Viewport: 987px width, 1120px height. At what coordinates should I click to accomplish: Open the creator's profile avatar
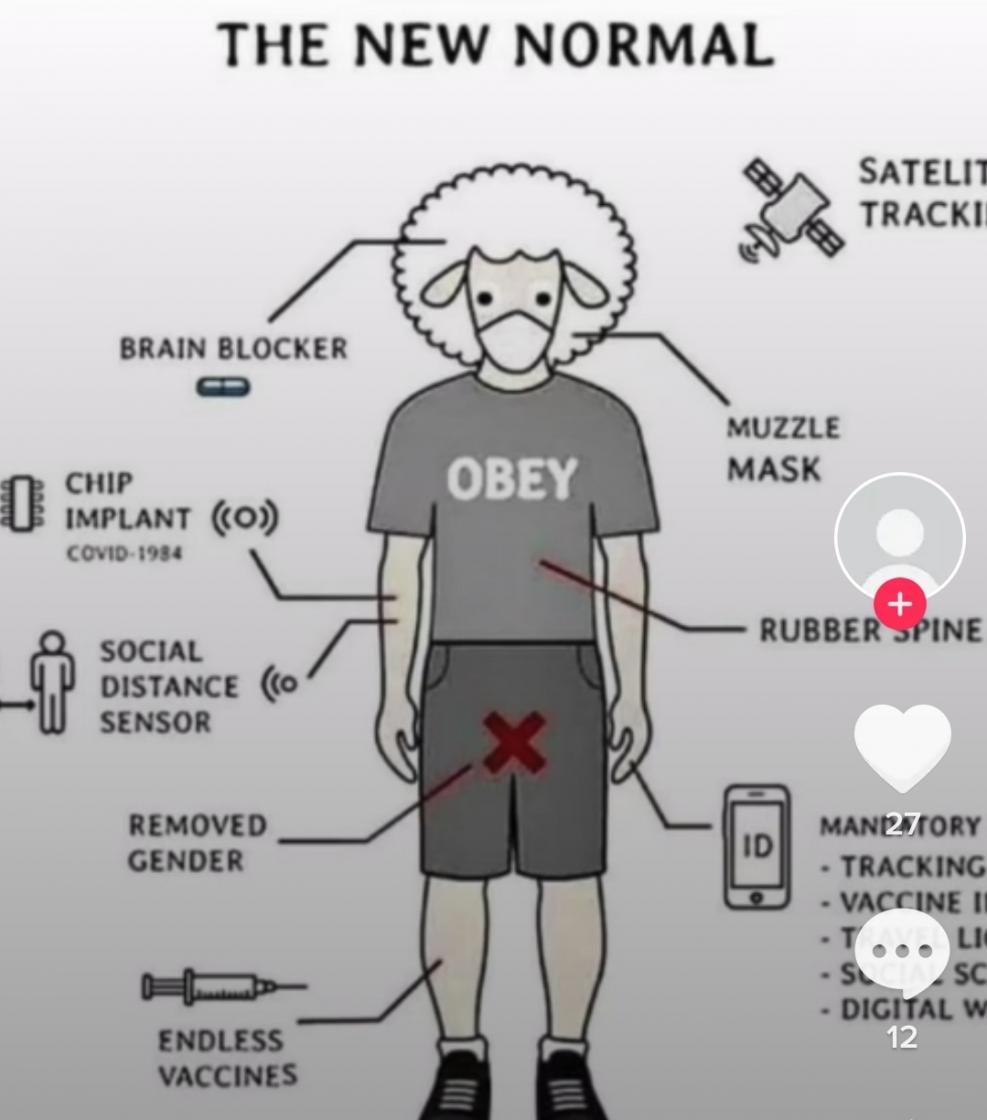[900, 535]
